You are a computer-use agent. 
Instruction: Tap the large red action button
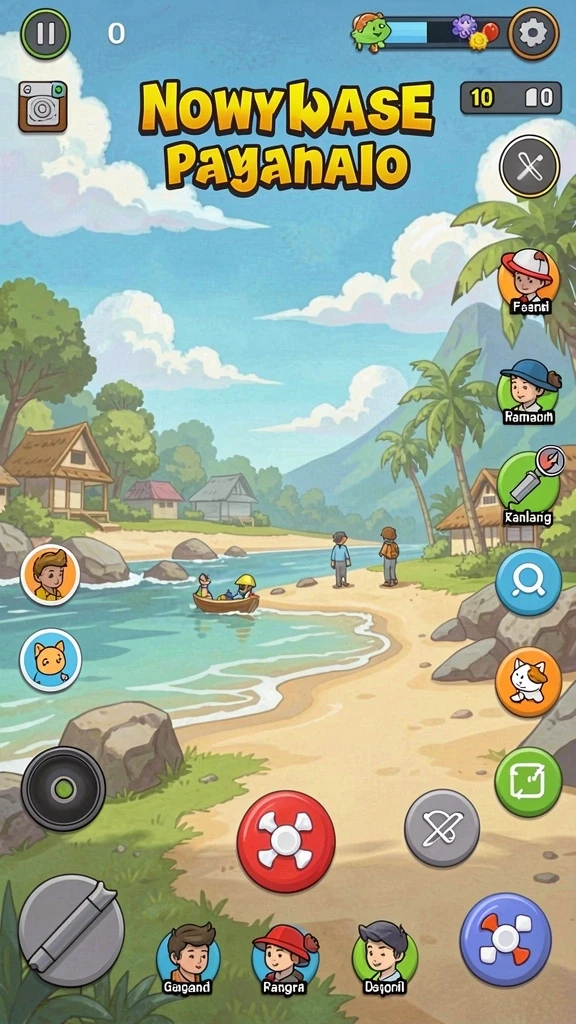click(286, 841)
